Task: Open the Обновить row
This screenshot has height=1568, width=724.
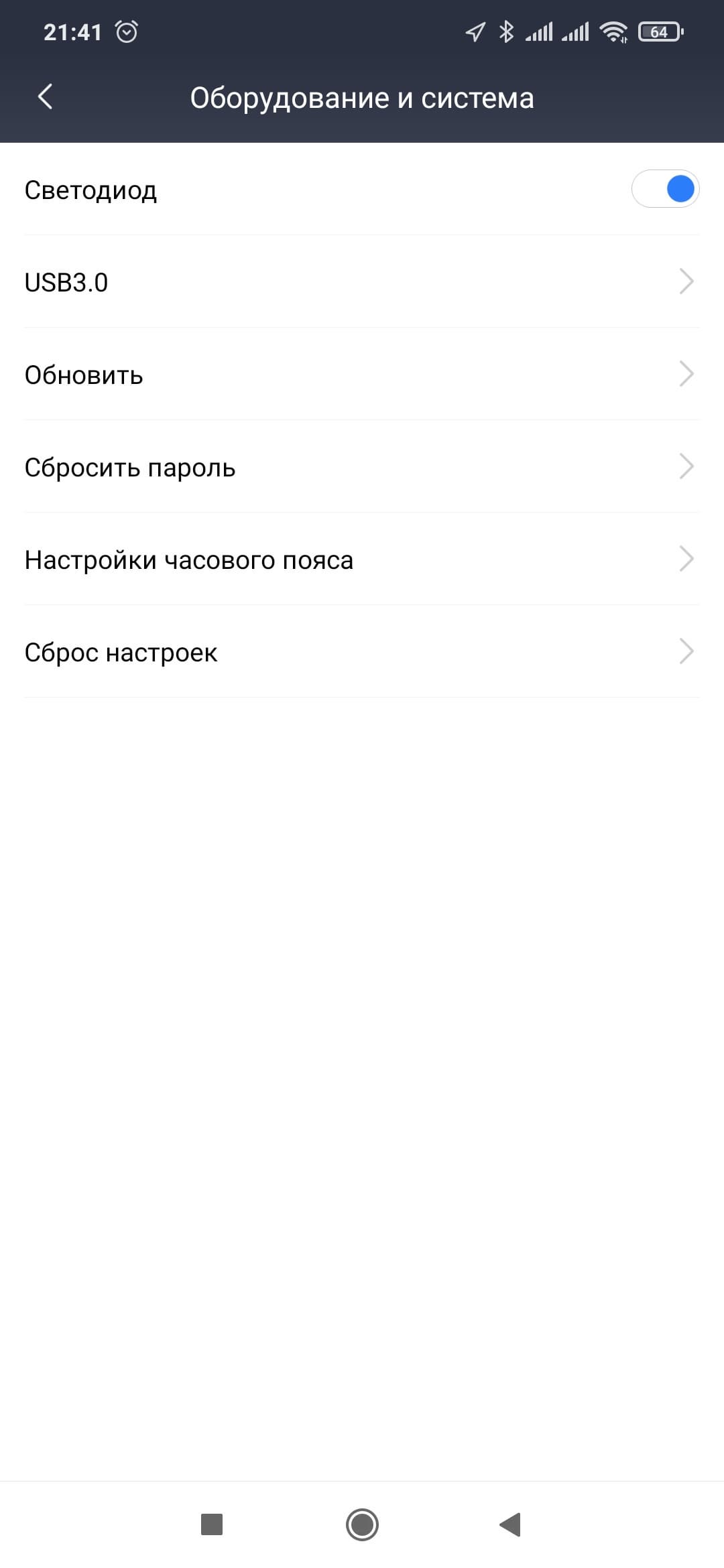Action: [x=362, y=375]
